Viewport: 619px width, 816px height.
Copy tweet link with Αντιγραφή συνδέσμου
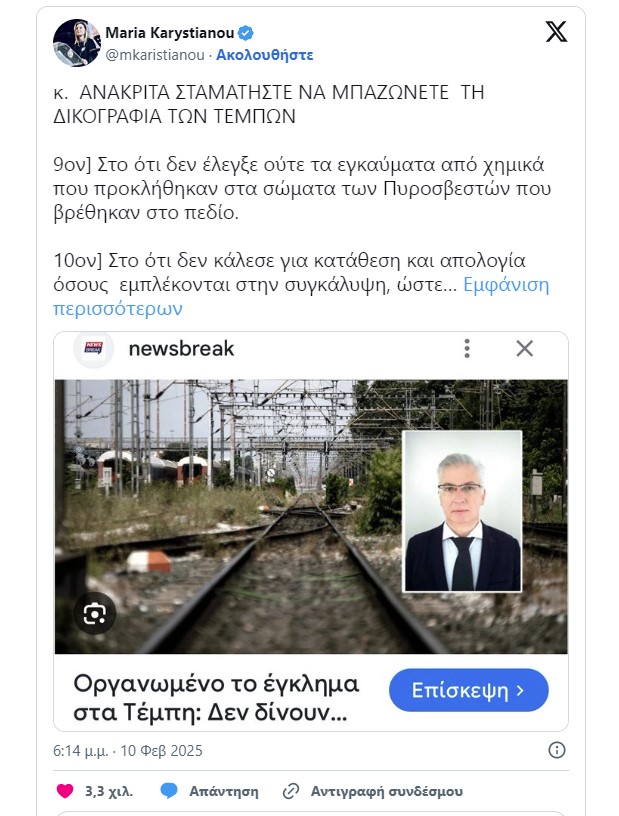(x=374, y=791)
